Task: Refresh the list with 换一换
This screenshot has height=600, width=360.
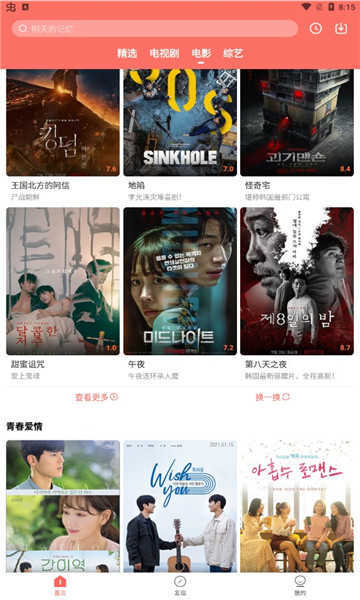Action: [x=273, y=397]
